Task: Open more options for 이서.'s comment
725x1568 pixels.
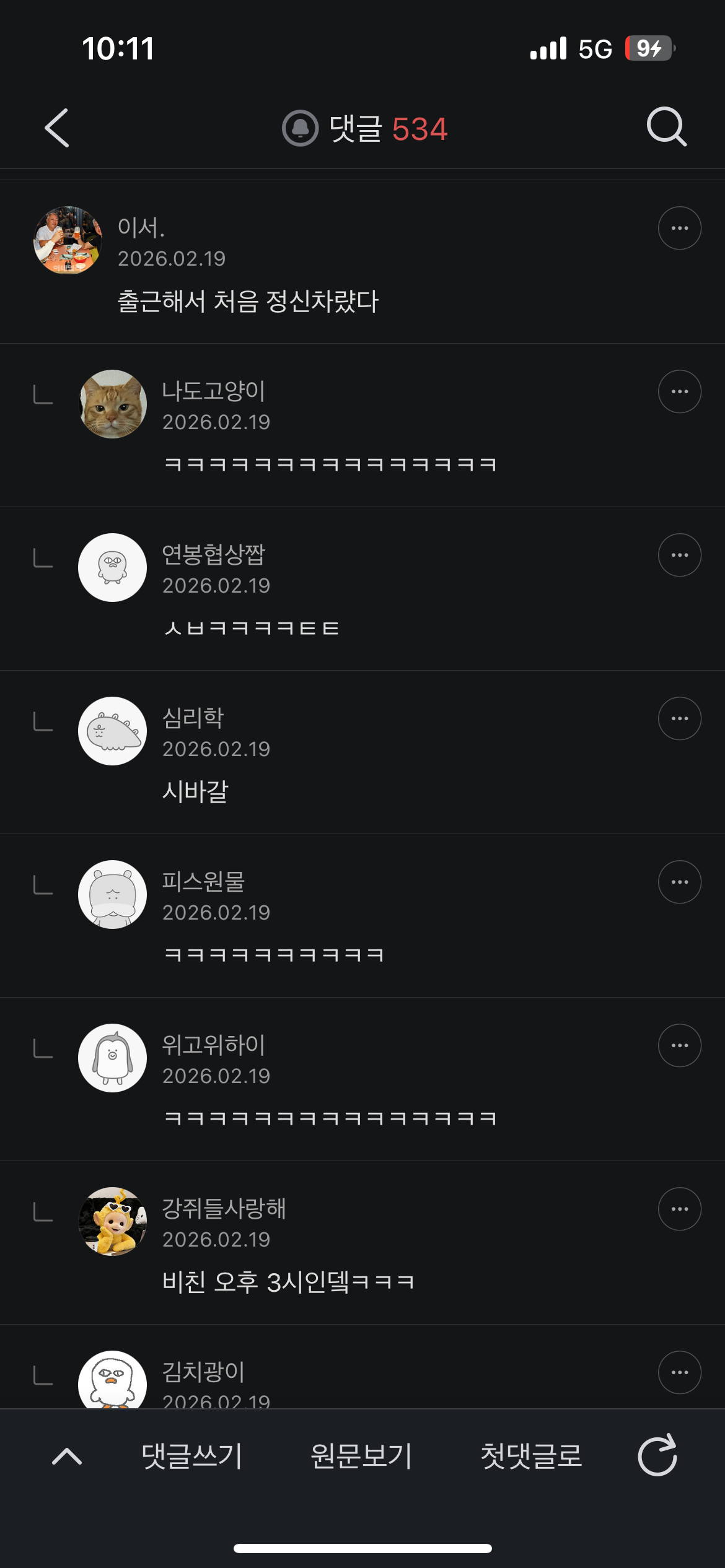Action: click(x=680, y=228)
